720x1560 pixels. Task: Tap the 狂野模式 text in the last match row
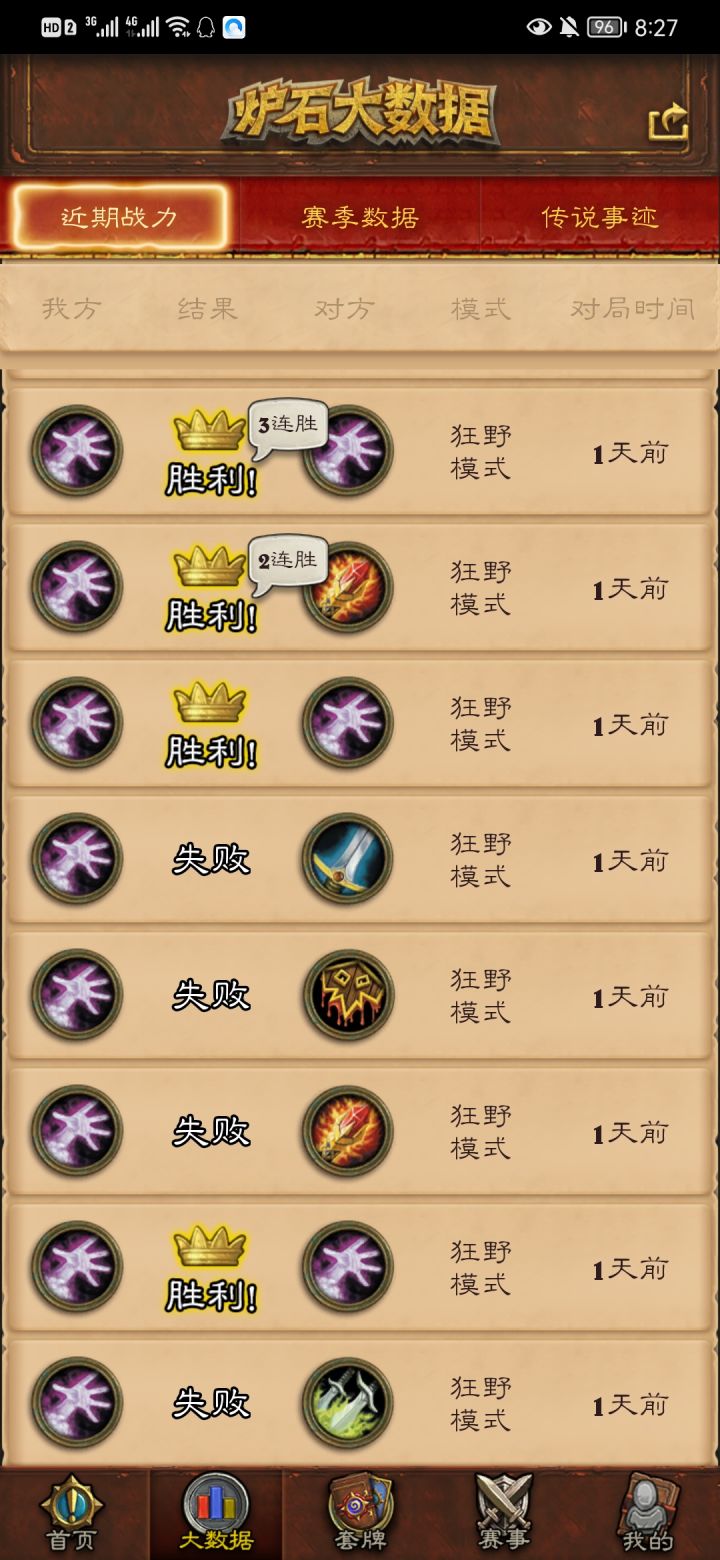click(478, 1402)
